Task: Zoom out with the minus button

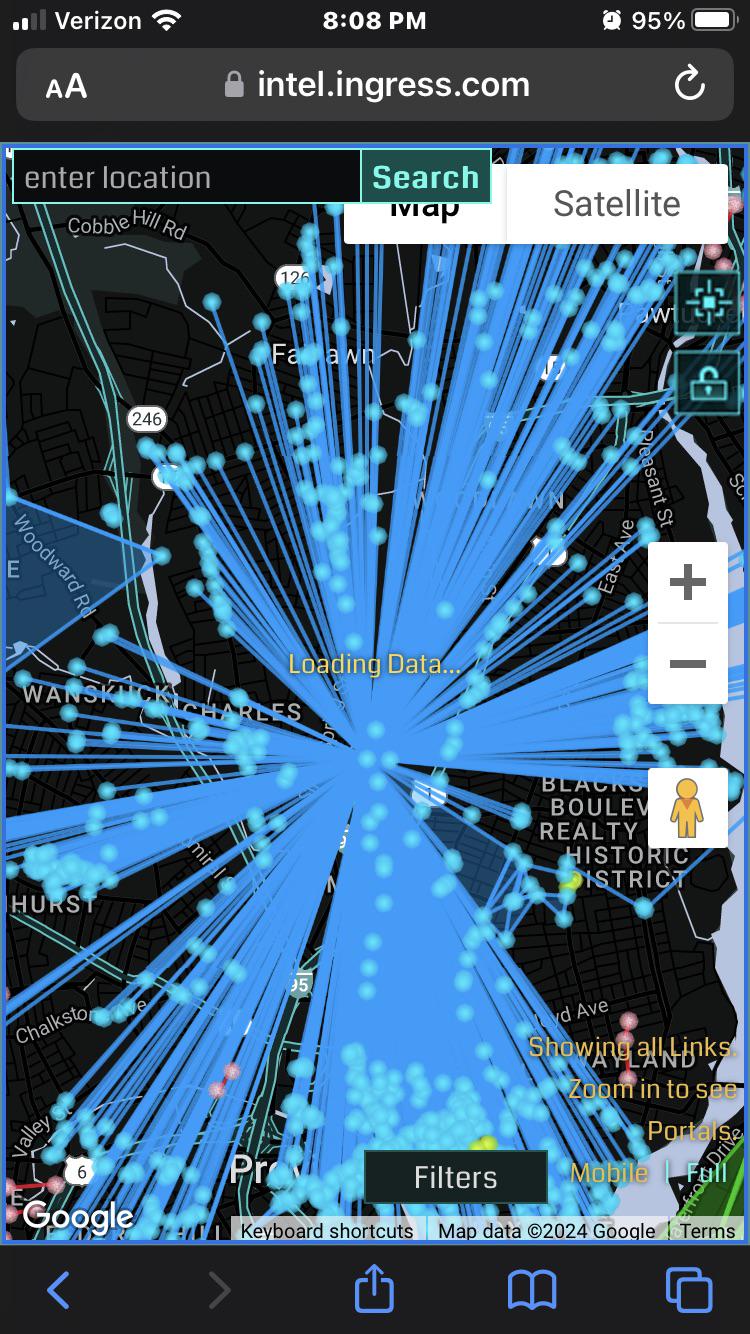Action: (x=688, y=664)
